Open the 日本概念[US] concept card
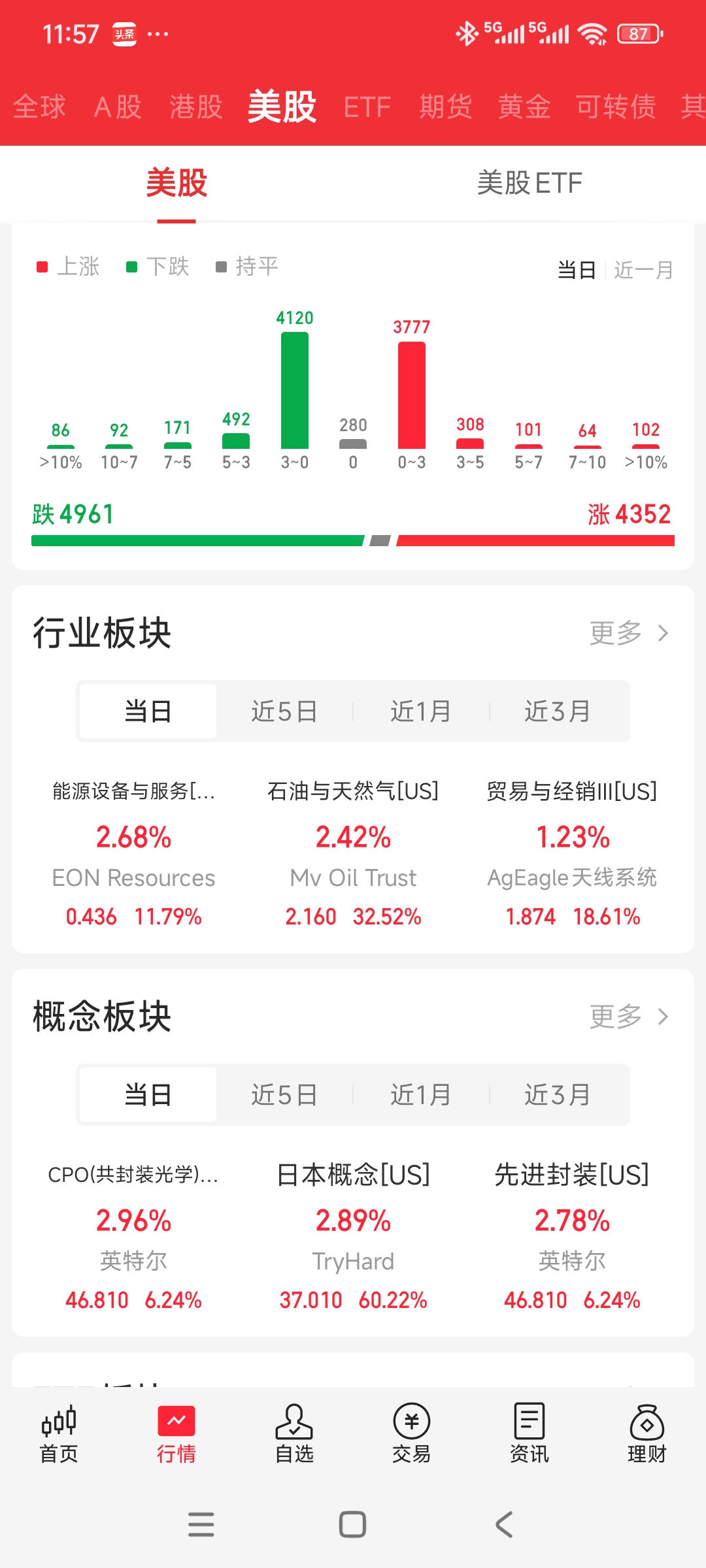 [x=353, y=1235]
